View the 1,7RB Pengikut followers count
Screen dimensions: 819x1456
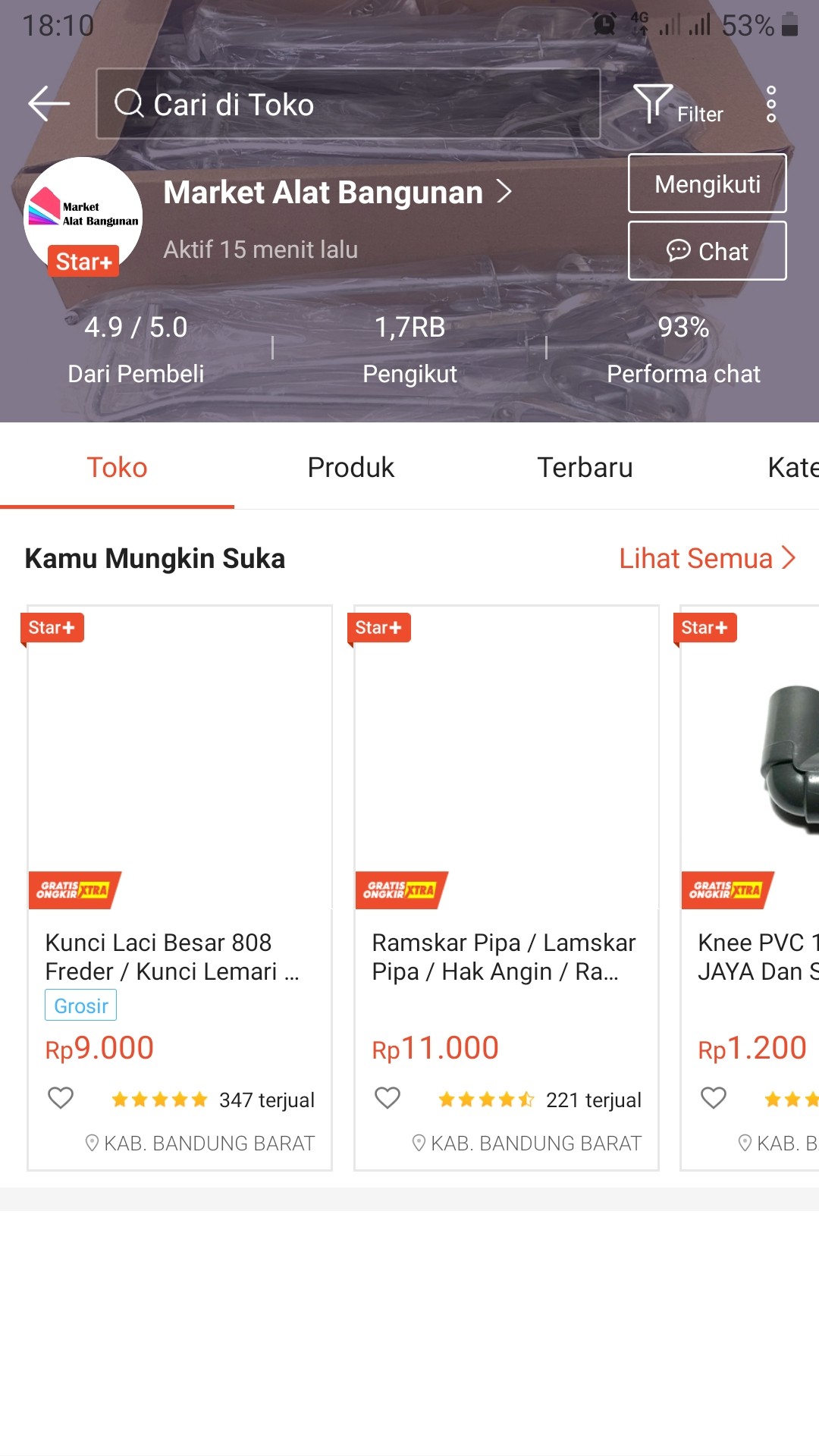409,347
